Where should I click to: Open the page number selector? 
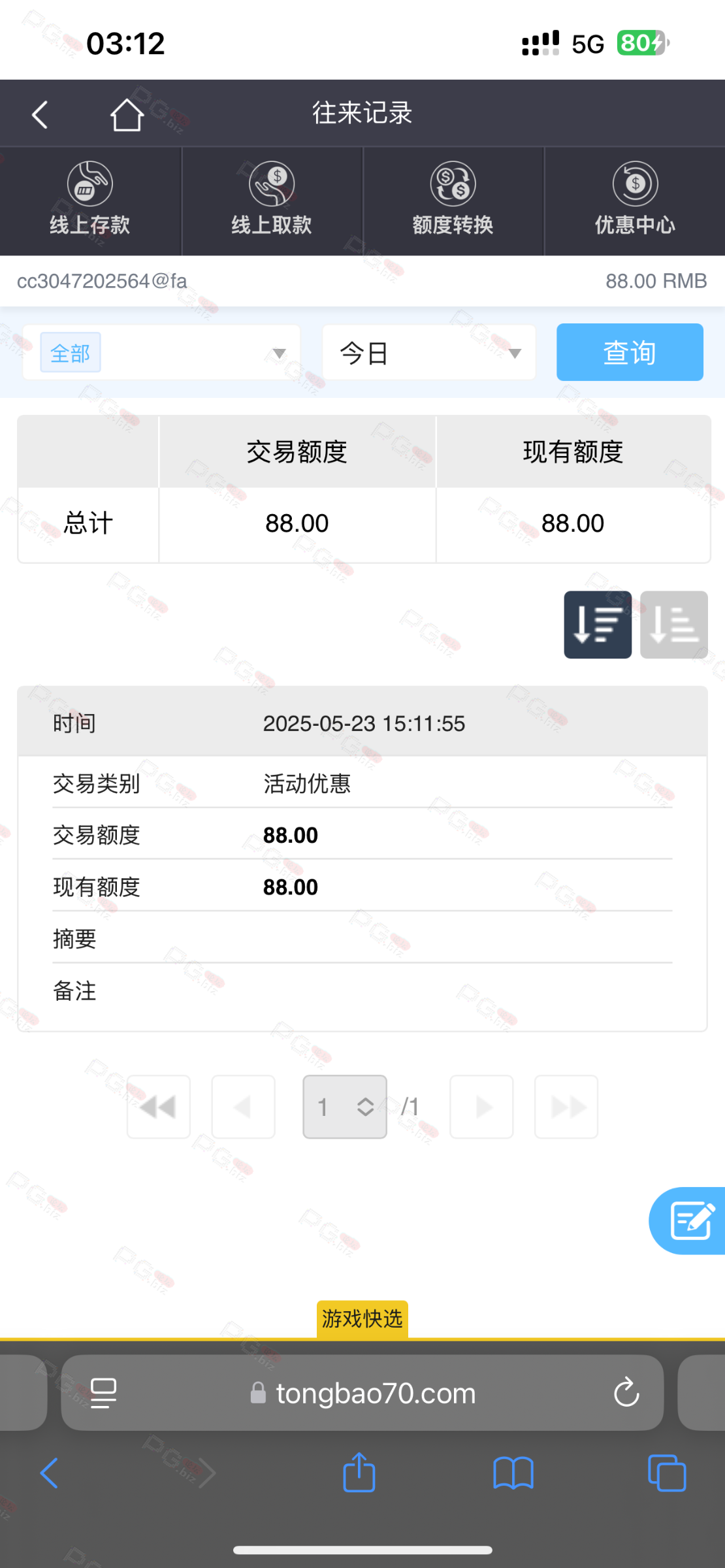click(x=344, y=1107)
